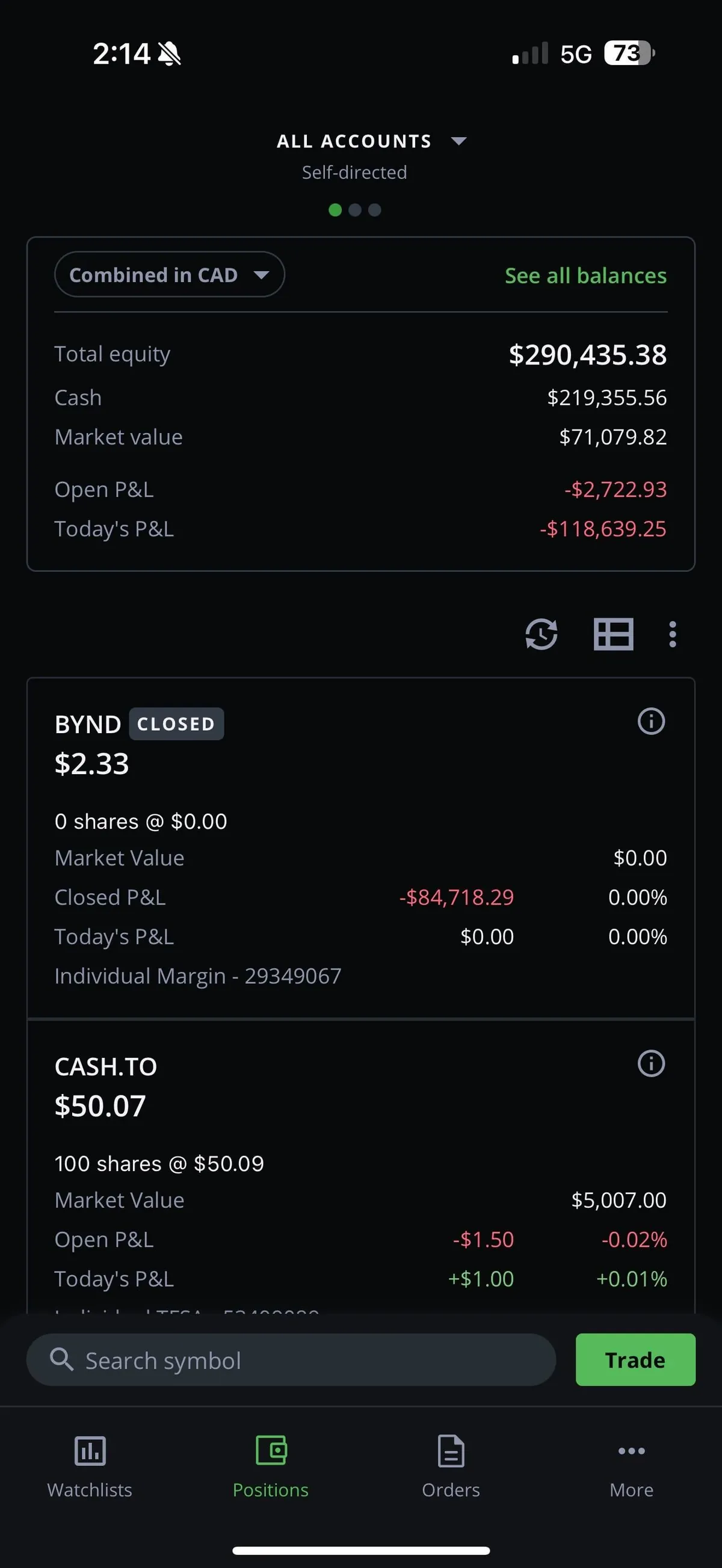The width and height of the screenshot is (722, 1568).
Task: Tap the search magnifier icon
Action: [x=63, y=1360]
